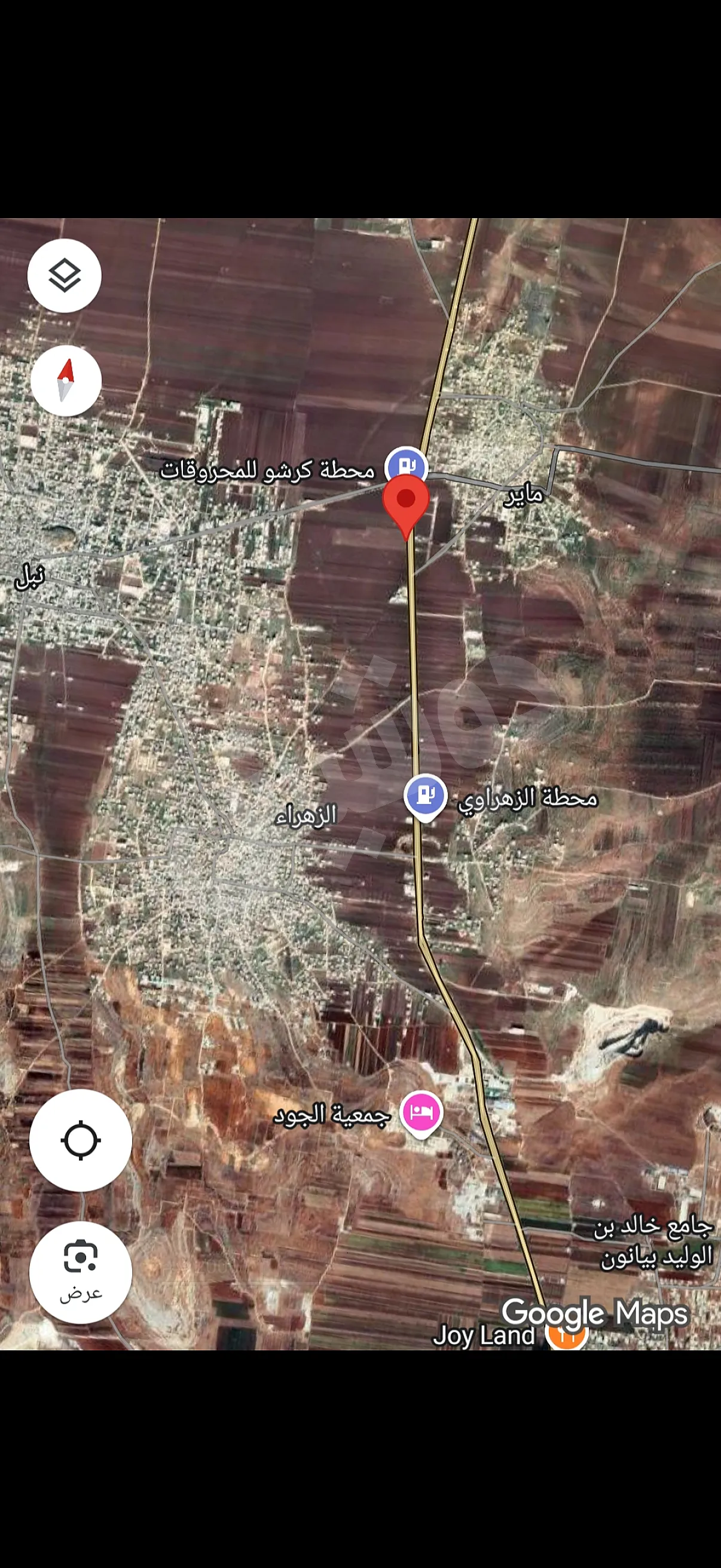Screen dimensions: 721x1568
Task: Center map on my current location
Action: pyautogui.click(x=80, y=1140)
